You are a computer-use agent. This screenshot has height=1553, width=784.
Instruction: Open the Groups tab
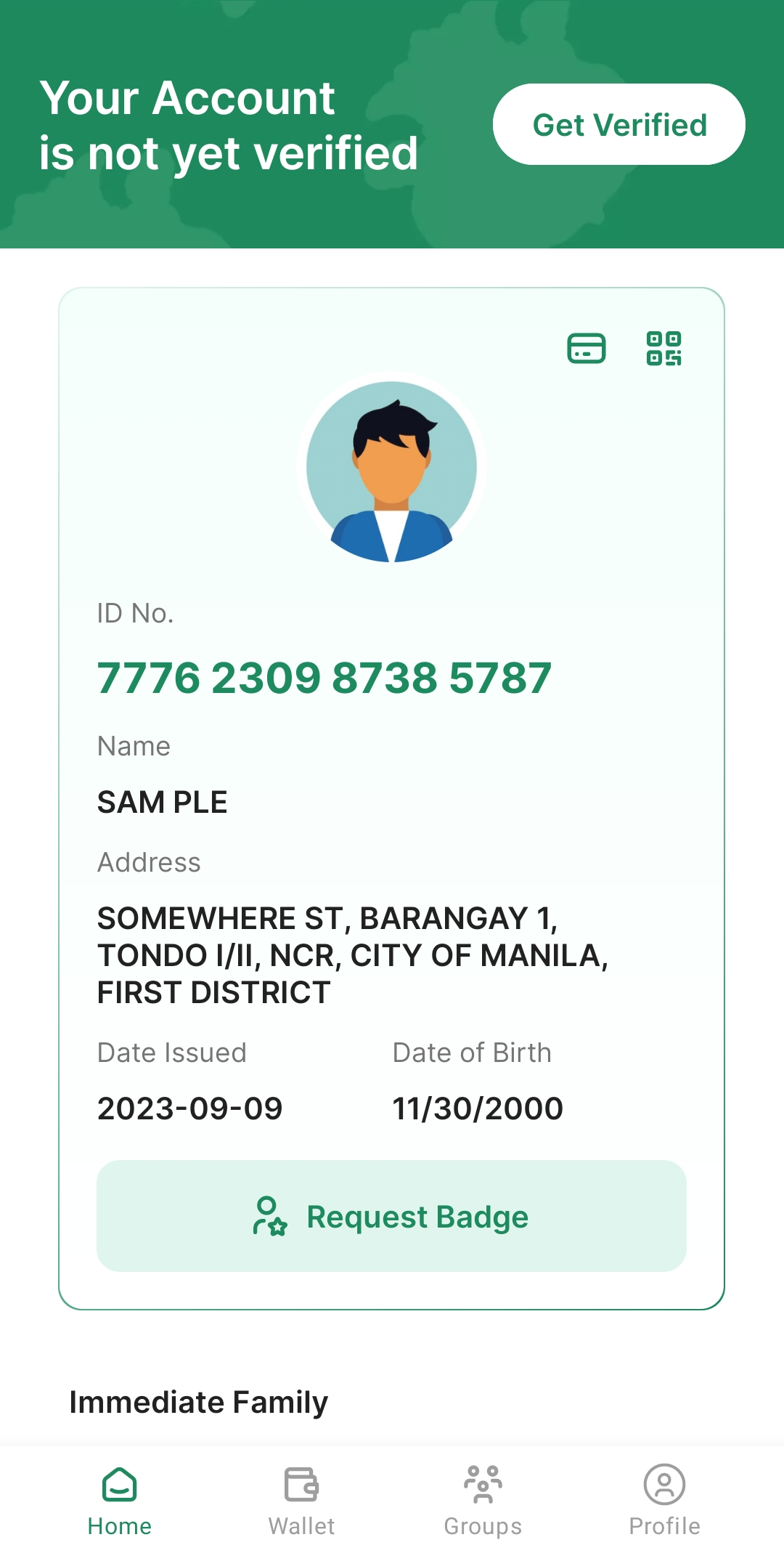click(483, 1499)
